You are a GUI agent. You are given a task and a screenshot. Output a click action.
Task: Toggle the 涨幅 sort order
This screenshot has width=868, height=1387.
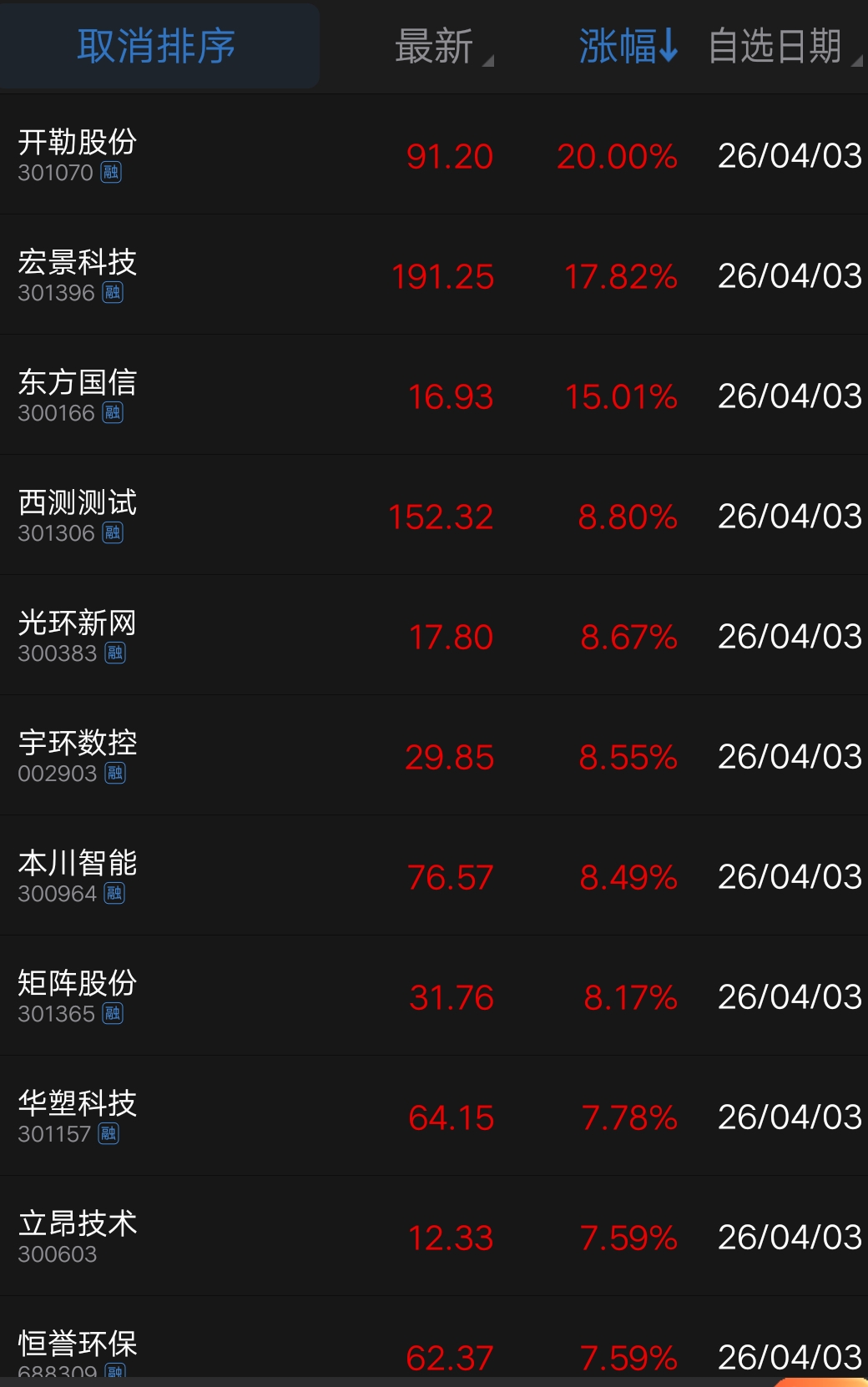[x=628, y=47]
